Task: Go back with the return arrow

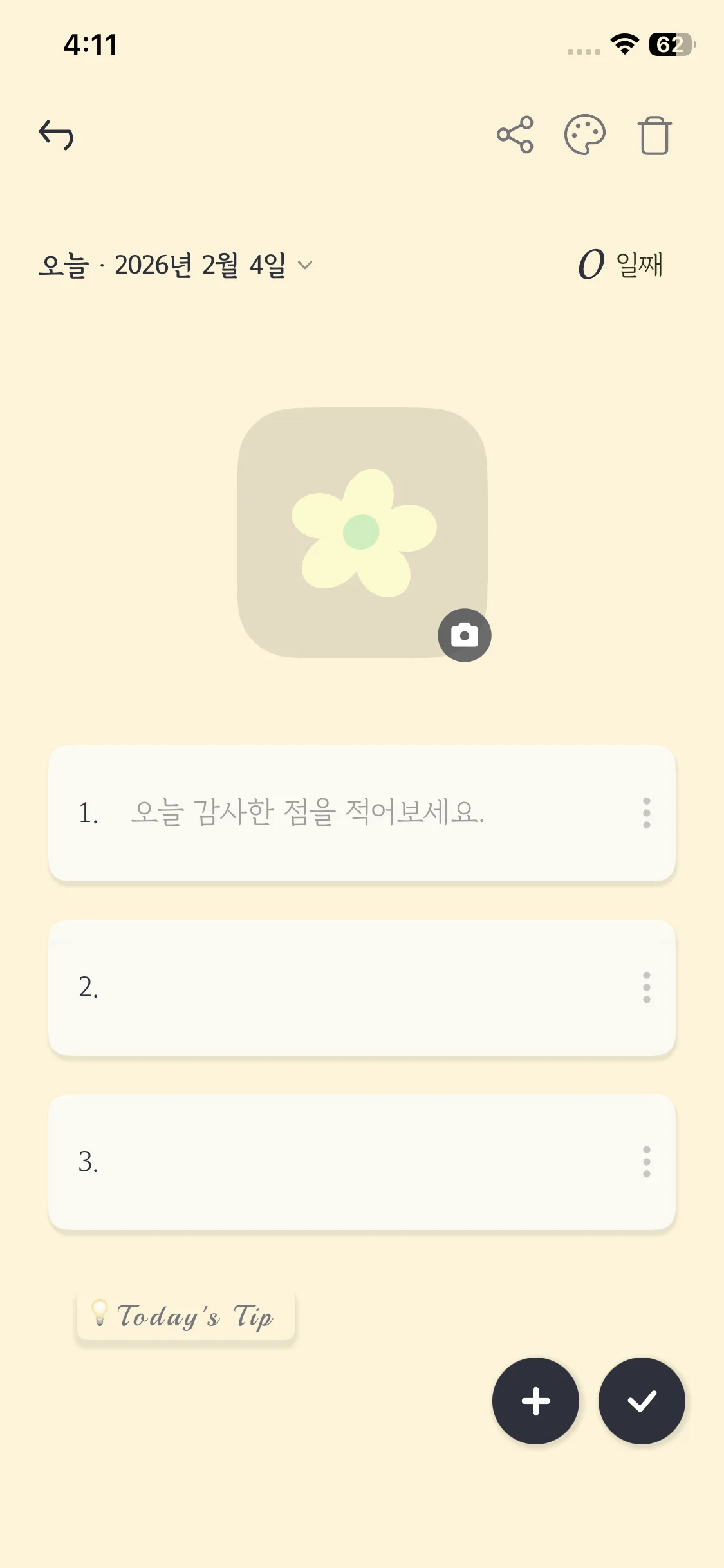Action: coord(57,135)
